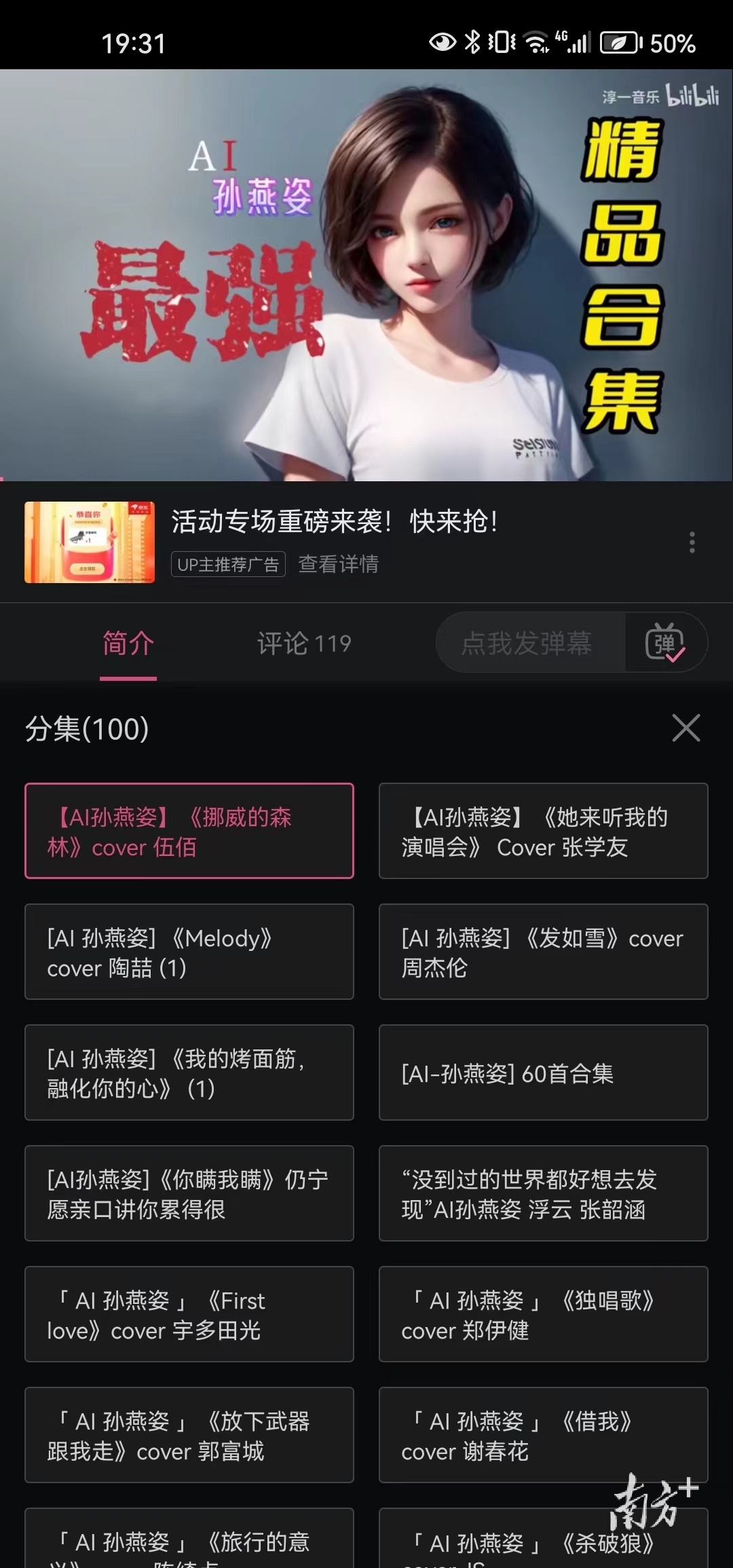Screen dimensions: 733x1568
Task: Close the 分集 episode list panel
Action: (686, 728)
